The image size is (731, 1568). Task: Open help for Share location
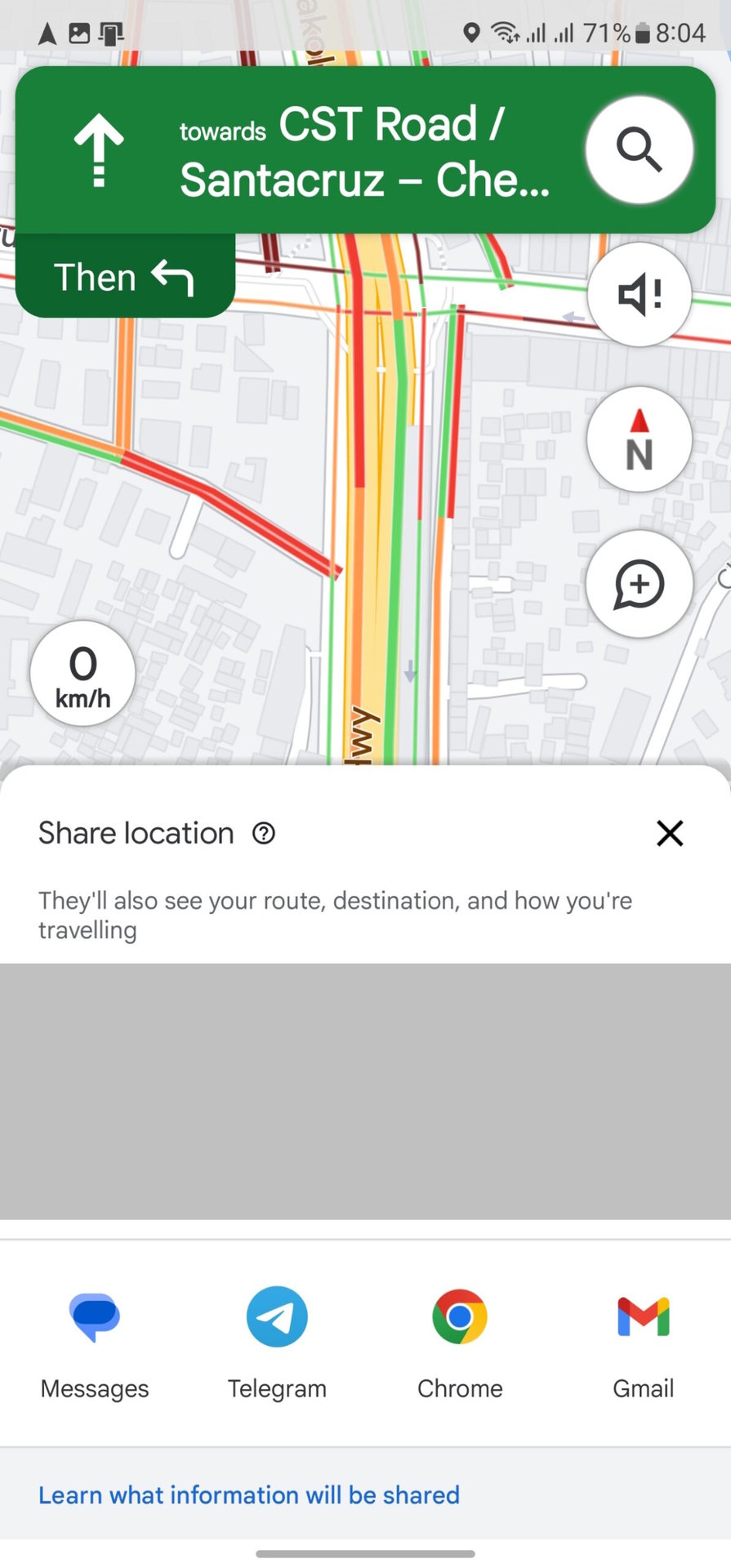coord(264,833)
